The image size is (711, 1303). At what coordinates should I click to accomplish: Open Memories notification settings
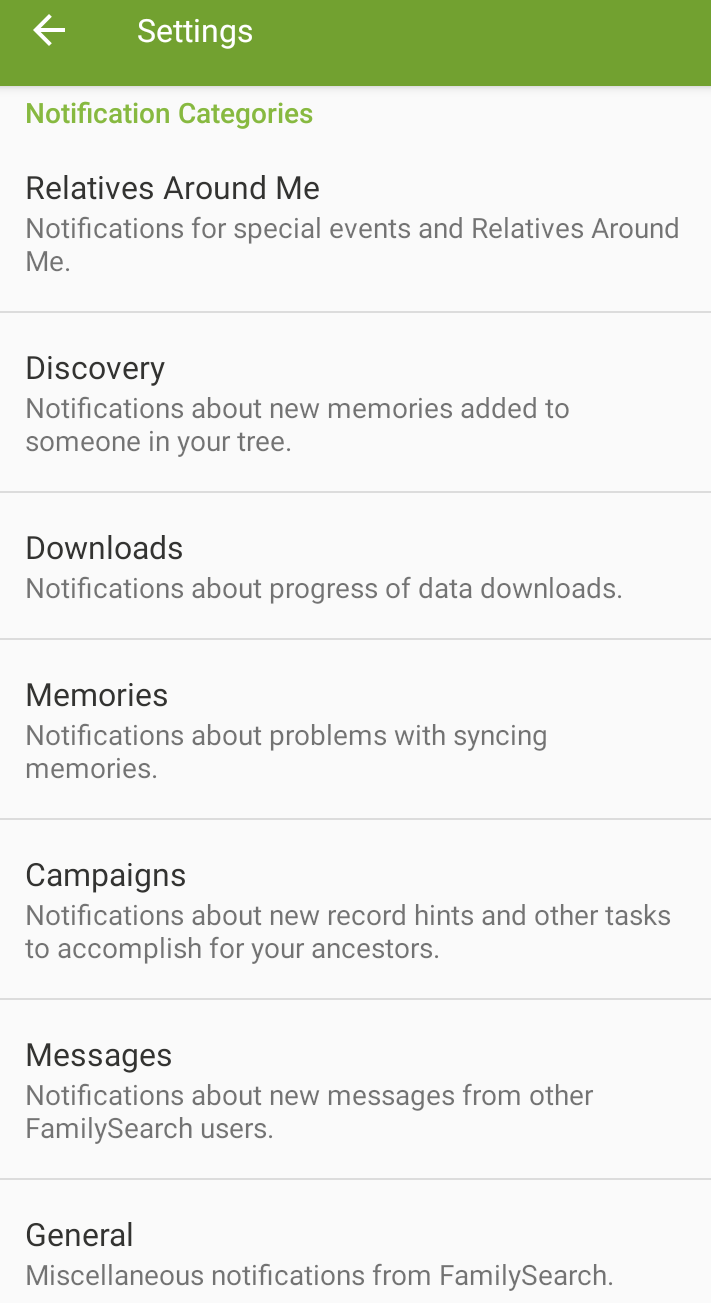pos(355,729)
